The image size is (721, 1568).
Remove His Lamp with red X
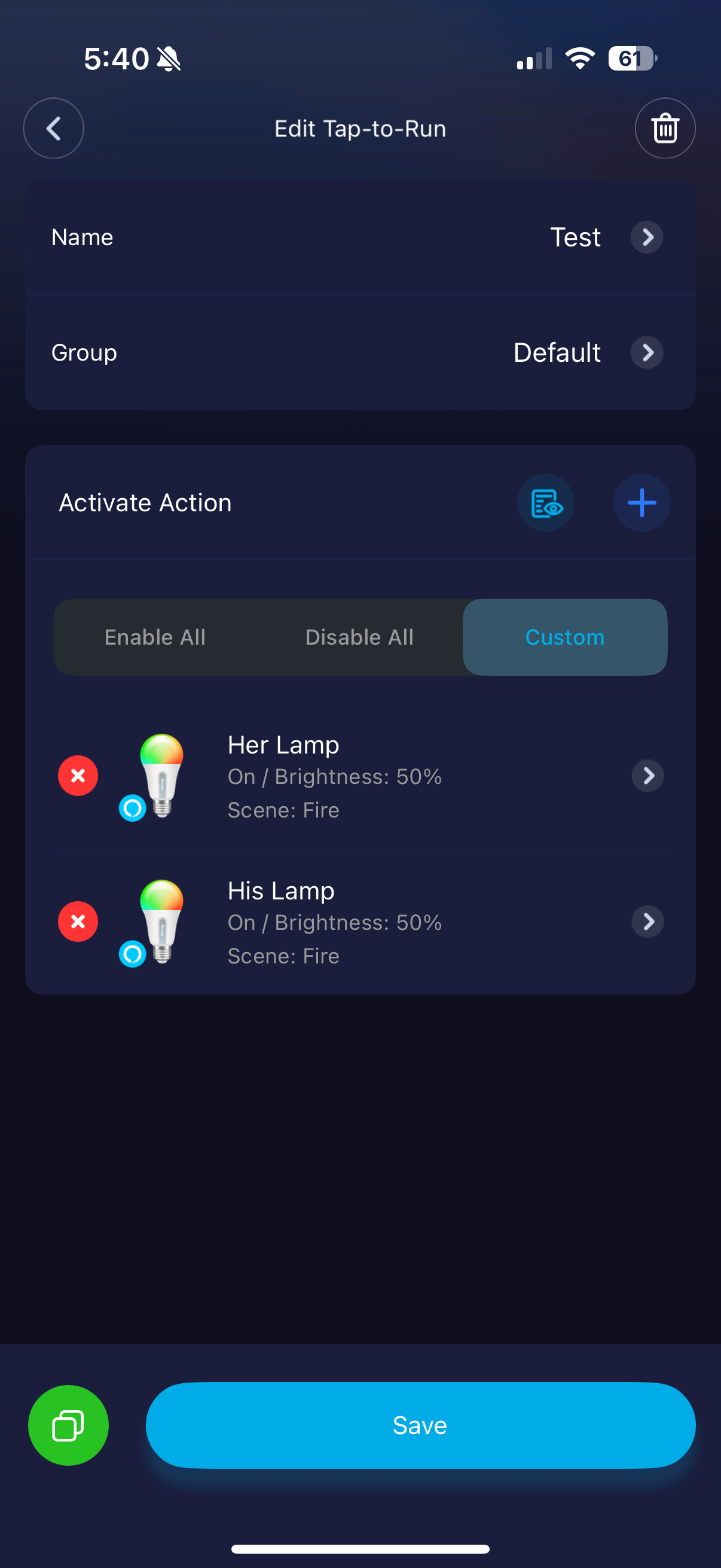coord(78,922)
